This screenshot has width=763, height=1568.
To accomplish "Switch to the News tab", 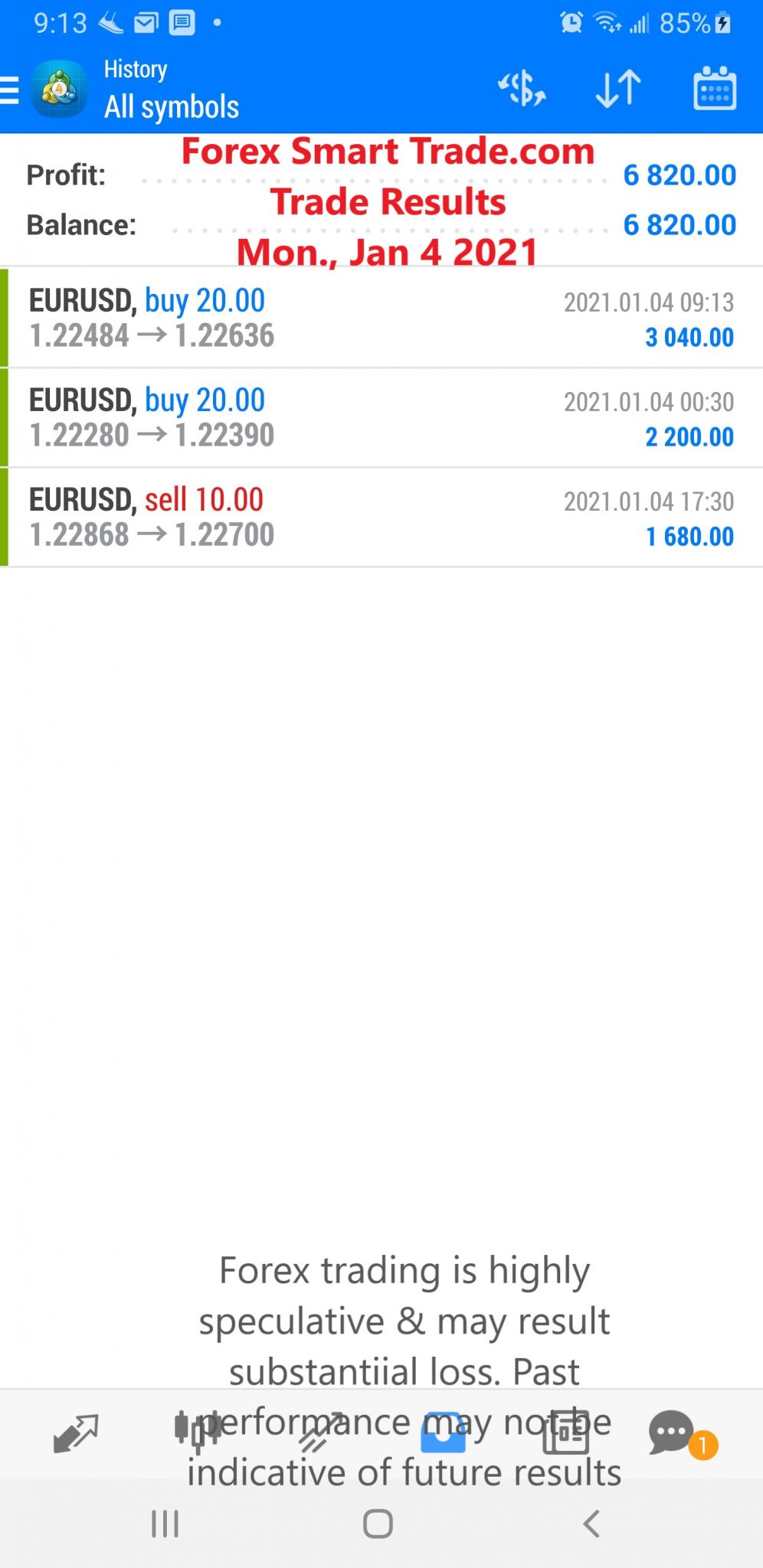I will pyautogui.click(x=566, y=1432).
